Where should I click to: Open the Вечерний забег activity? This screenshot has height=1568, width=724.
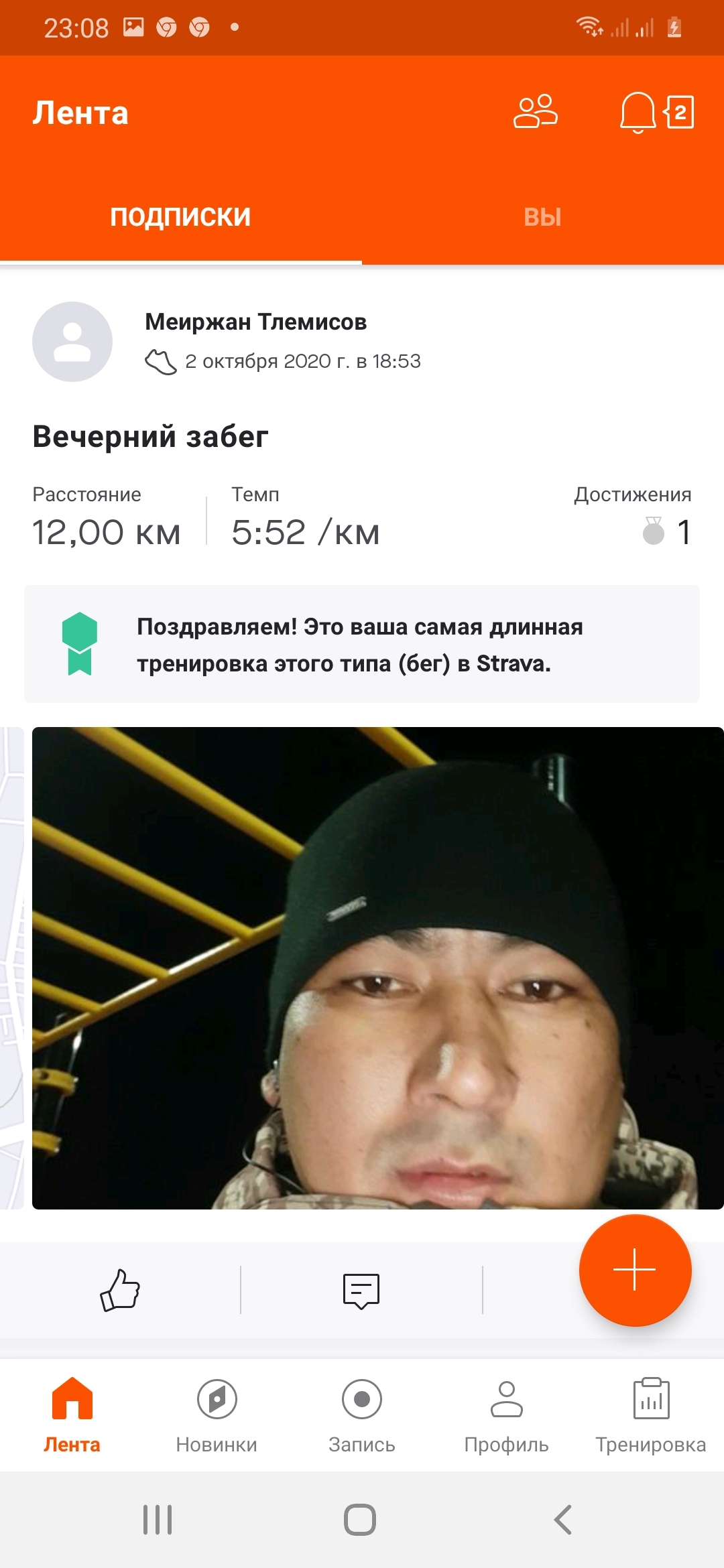(x=150, y=437)
